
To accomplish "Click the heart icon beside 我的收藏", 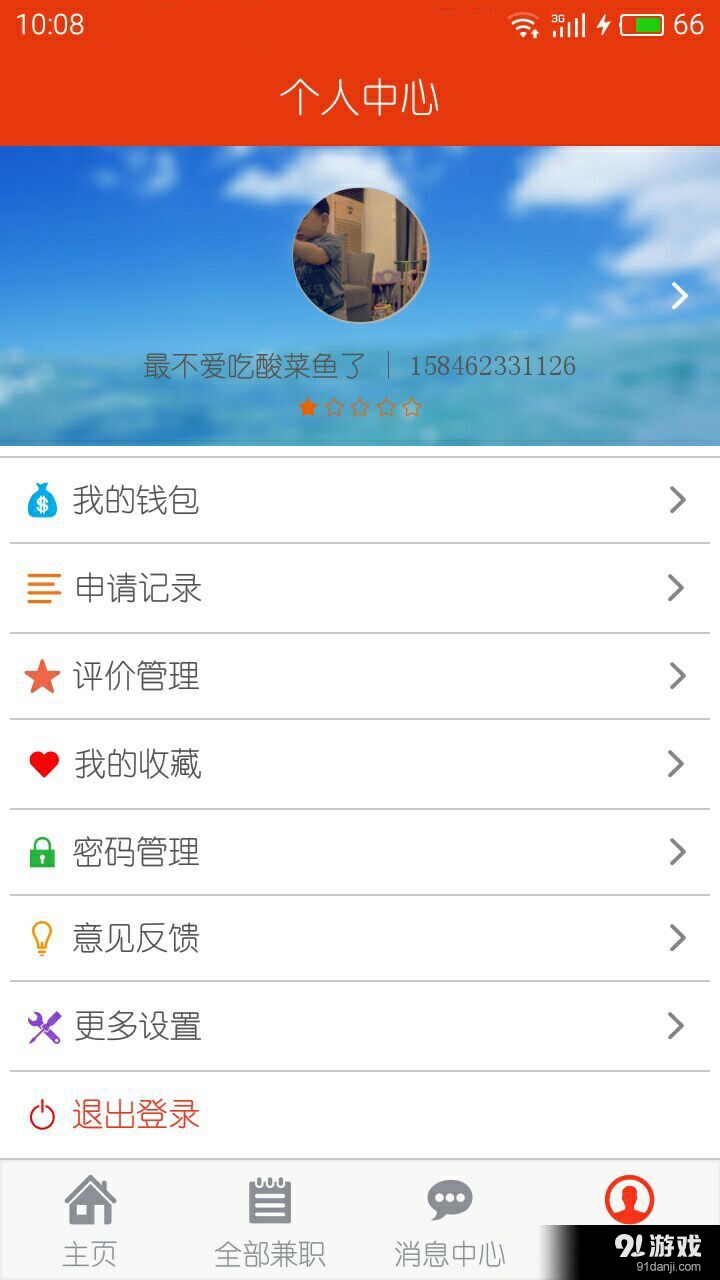I will click(41, 764).
